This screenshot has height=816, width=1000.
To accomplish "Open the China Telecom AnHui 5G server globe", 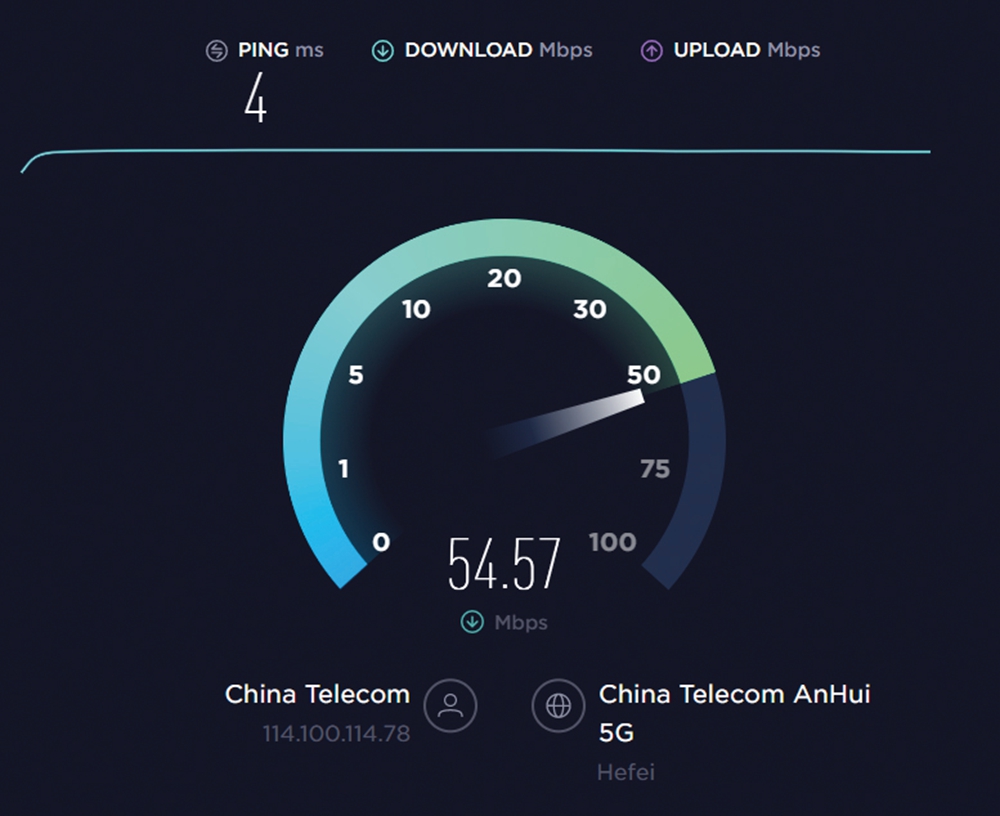I will pyautogui.click(x=558, y=706).
